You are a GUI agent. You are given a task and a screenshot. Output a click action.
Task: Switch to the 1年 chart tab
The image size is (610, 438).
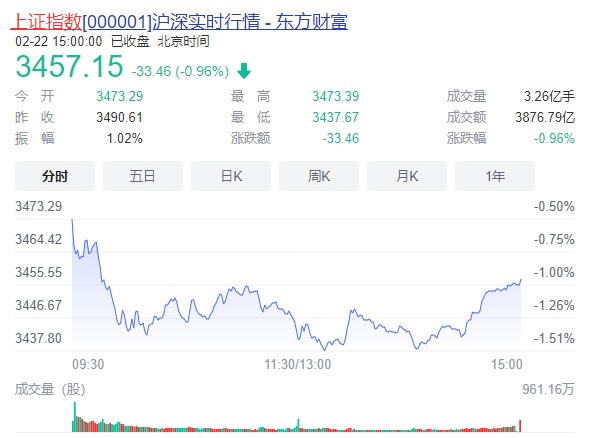pos(495,176)
